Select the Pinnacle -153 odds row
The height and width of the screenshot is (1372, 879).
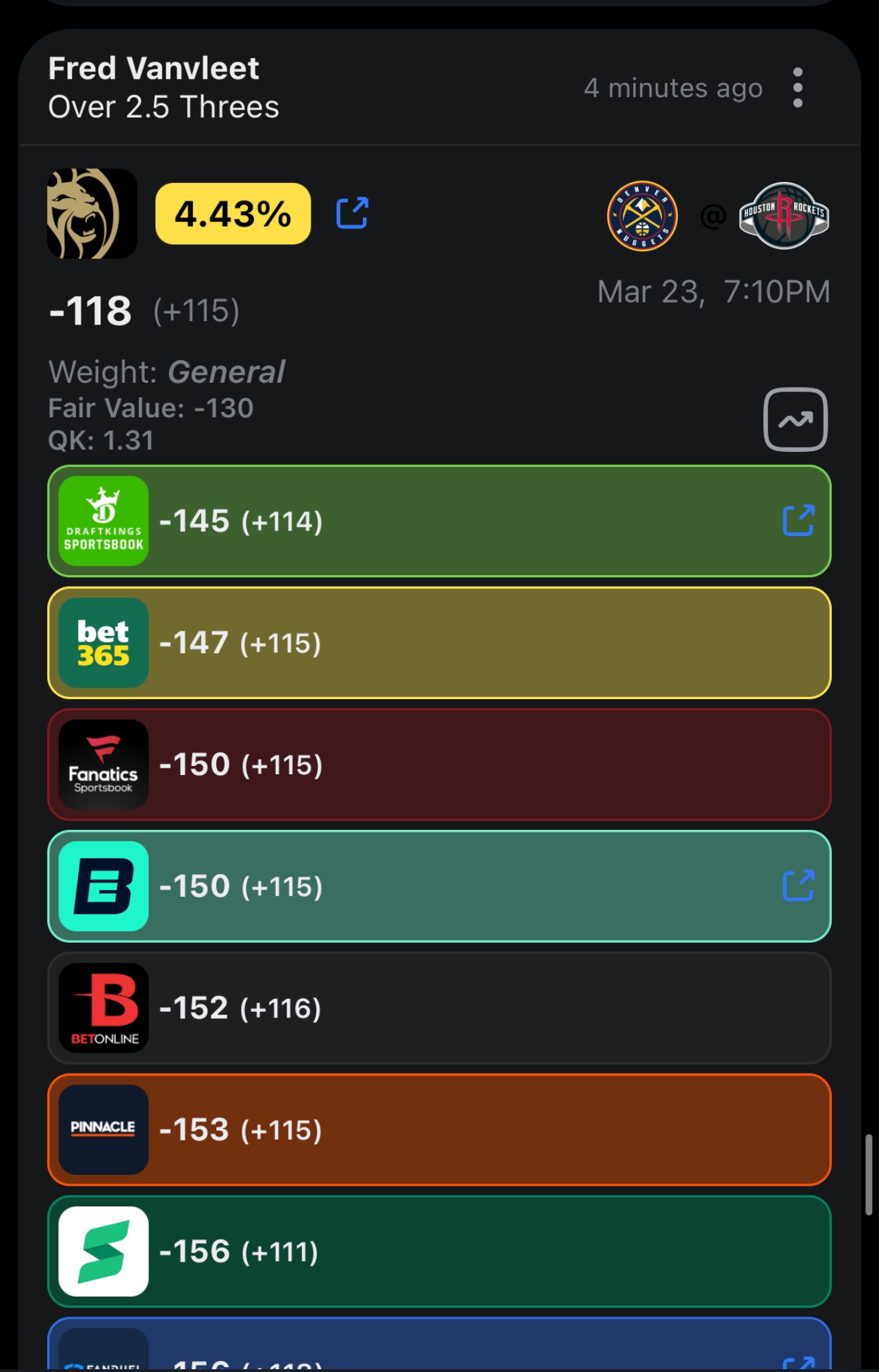point(438,1130)
